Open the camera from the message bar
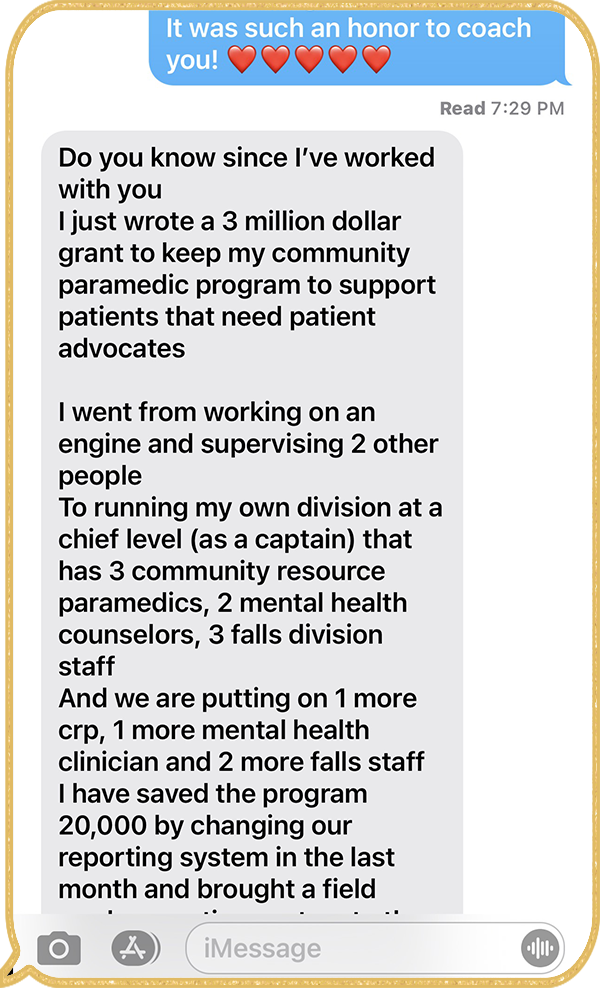600x988 pixels. pyautogui.click(x=59, y=948)
